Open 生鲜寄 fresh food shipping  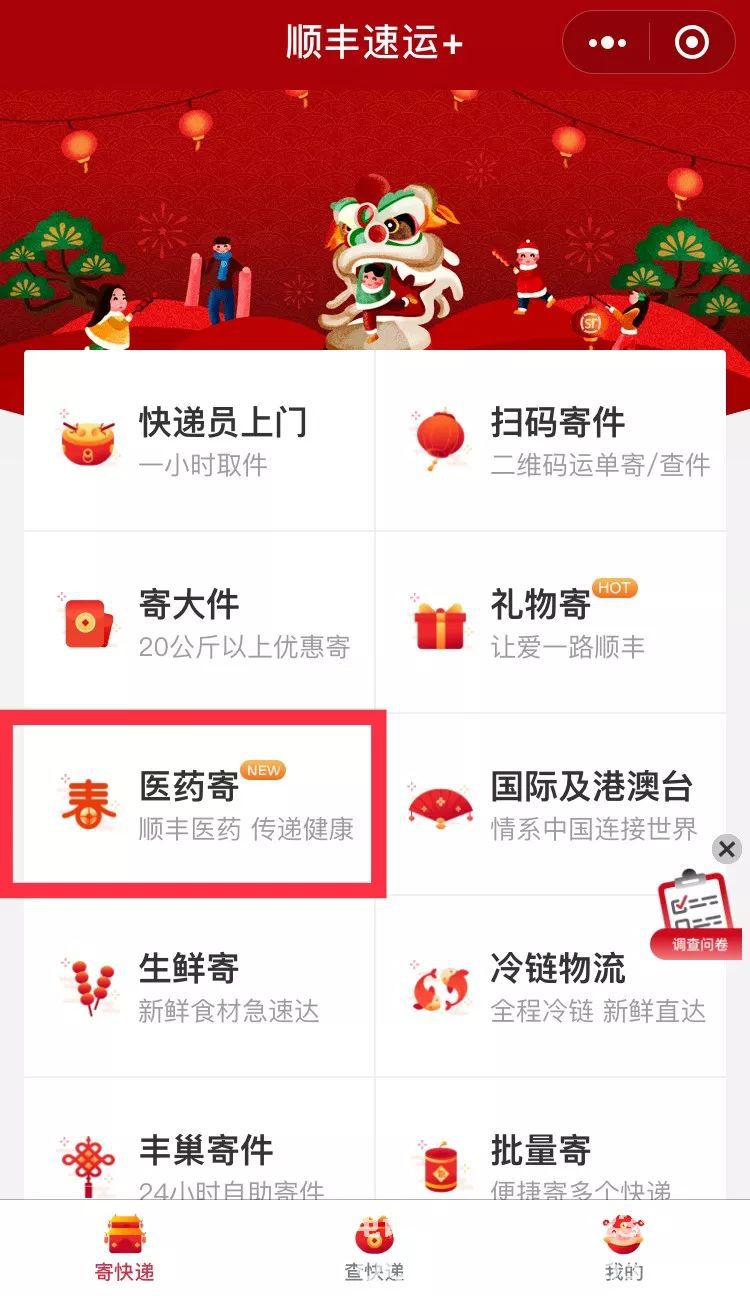[199, 986]
